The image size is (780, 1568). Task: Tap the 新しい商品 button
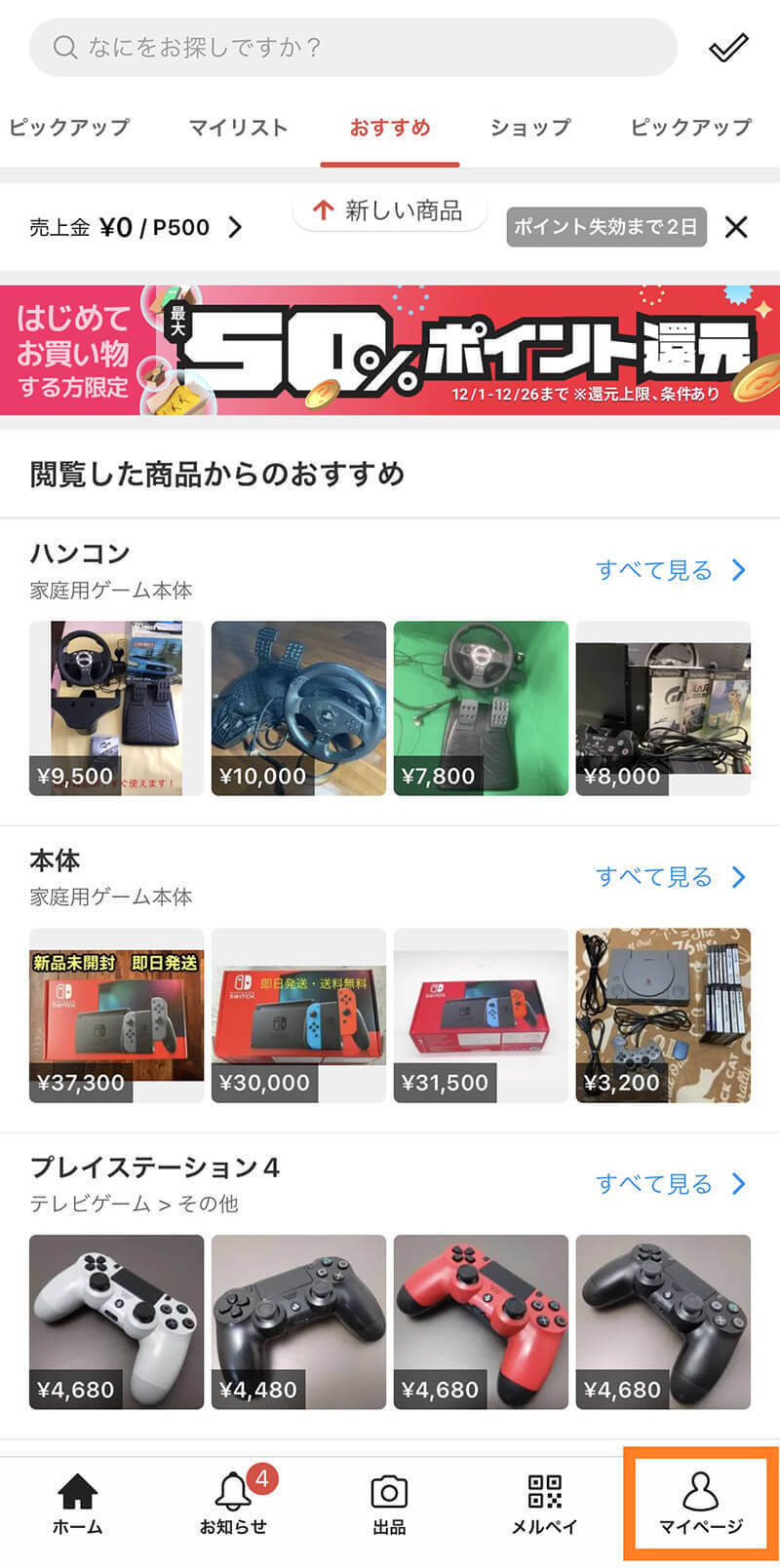click(389, 210)
